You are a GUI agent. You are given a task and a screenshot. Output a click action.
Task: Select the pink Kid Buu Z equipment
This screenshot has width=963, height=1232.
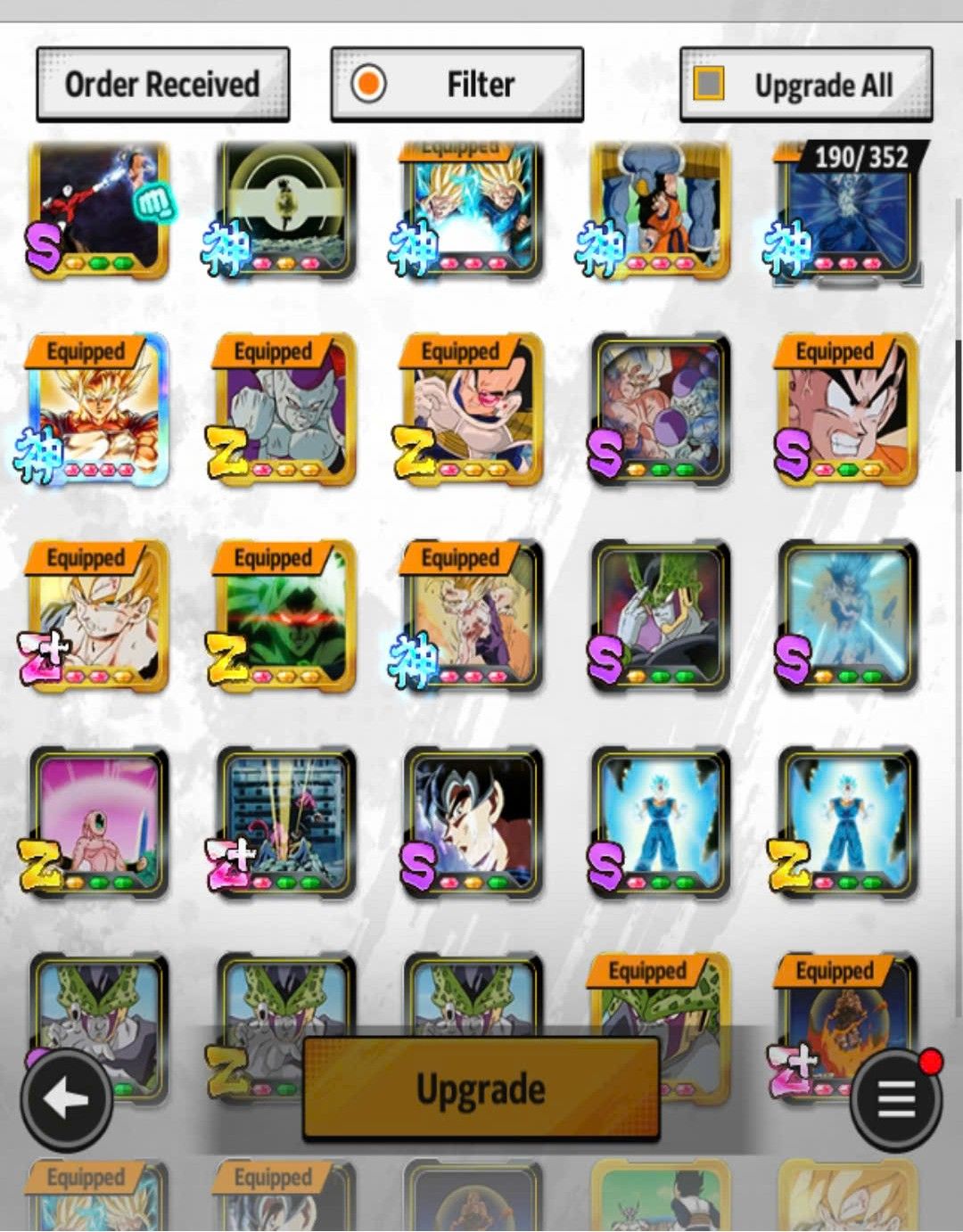click(98, 822)
